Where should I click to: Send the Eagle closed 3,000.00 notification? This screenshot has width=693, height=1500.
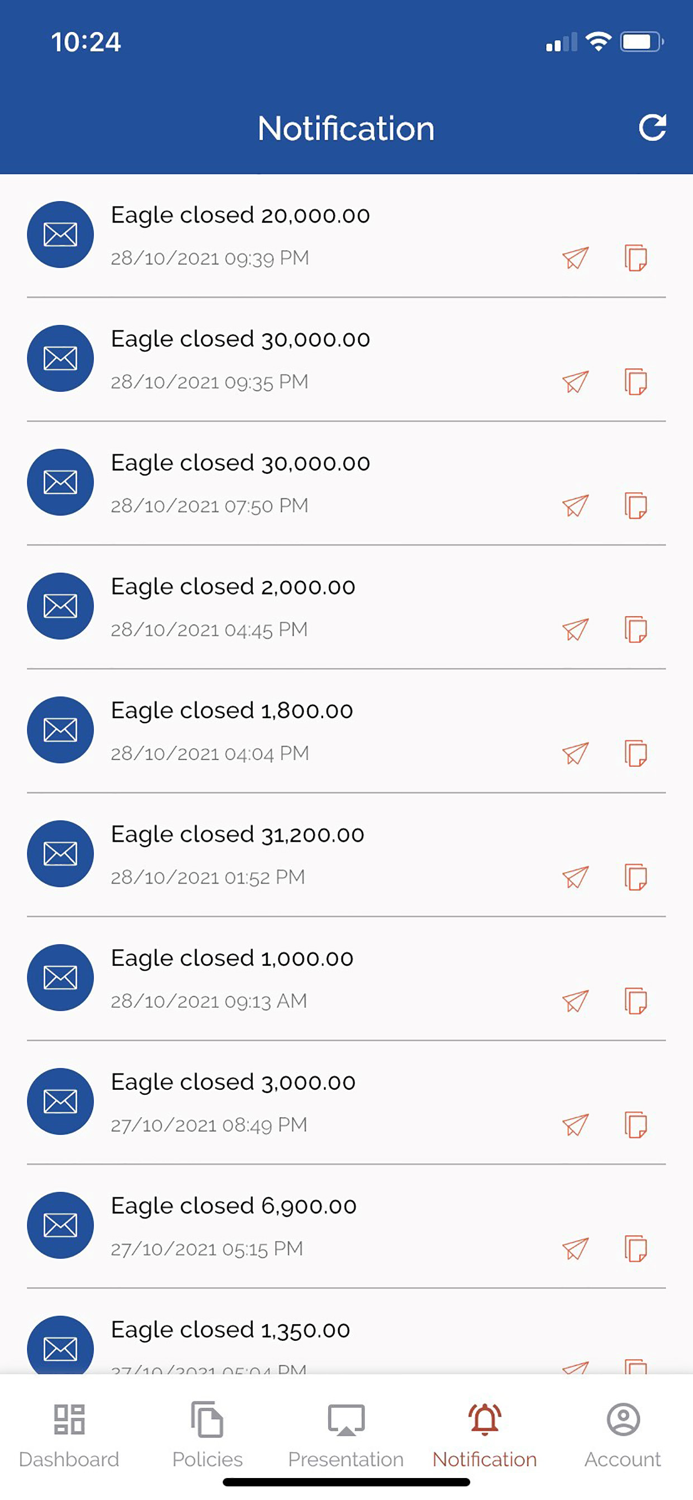point(575,1125)
